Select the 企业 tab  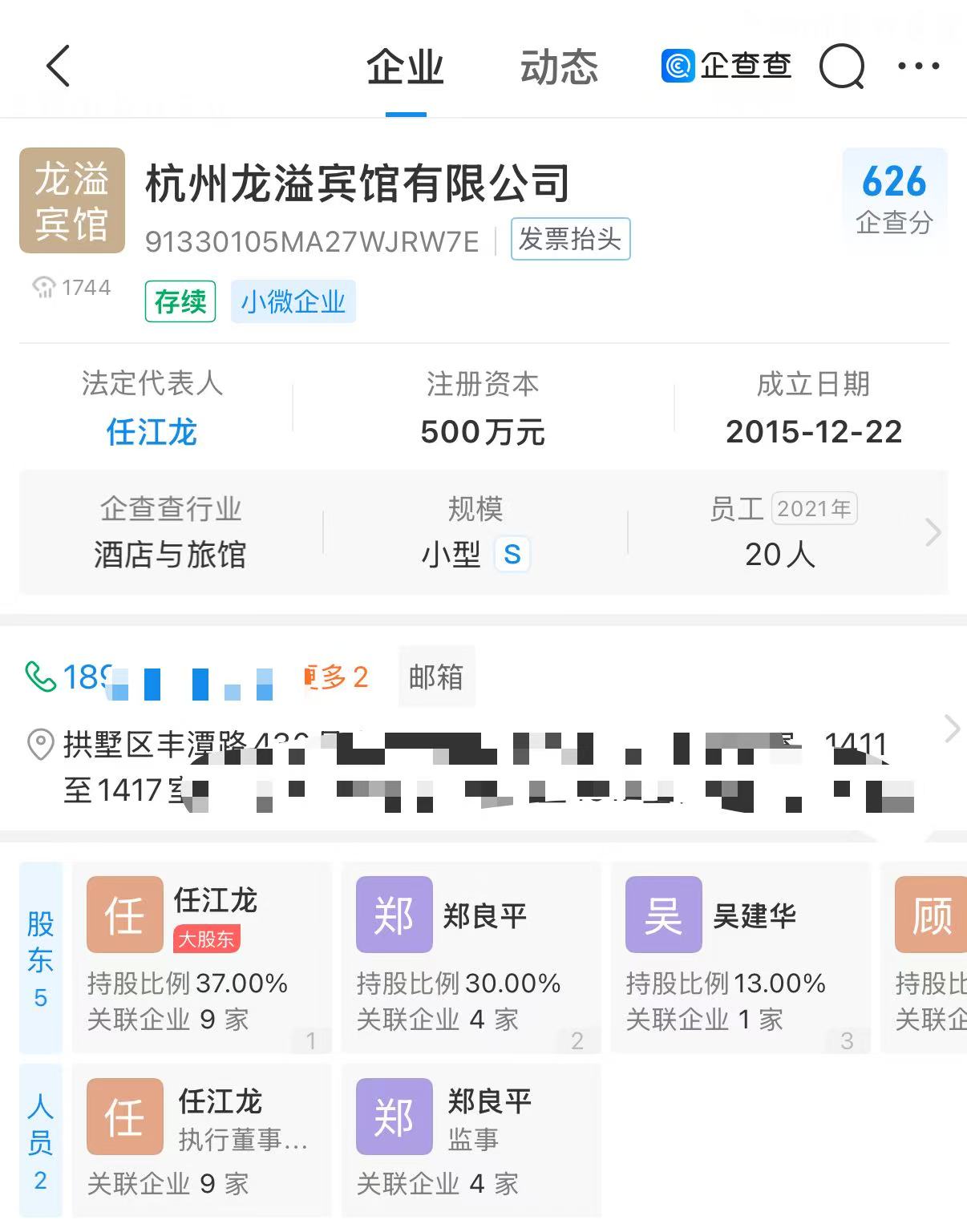coord(405,67)
